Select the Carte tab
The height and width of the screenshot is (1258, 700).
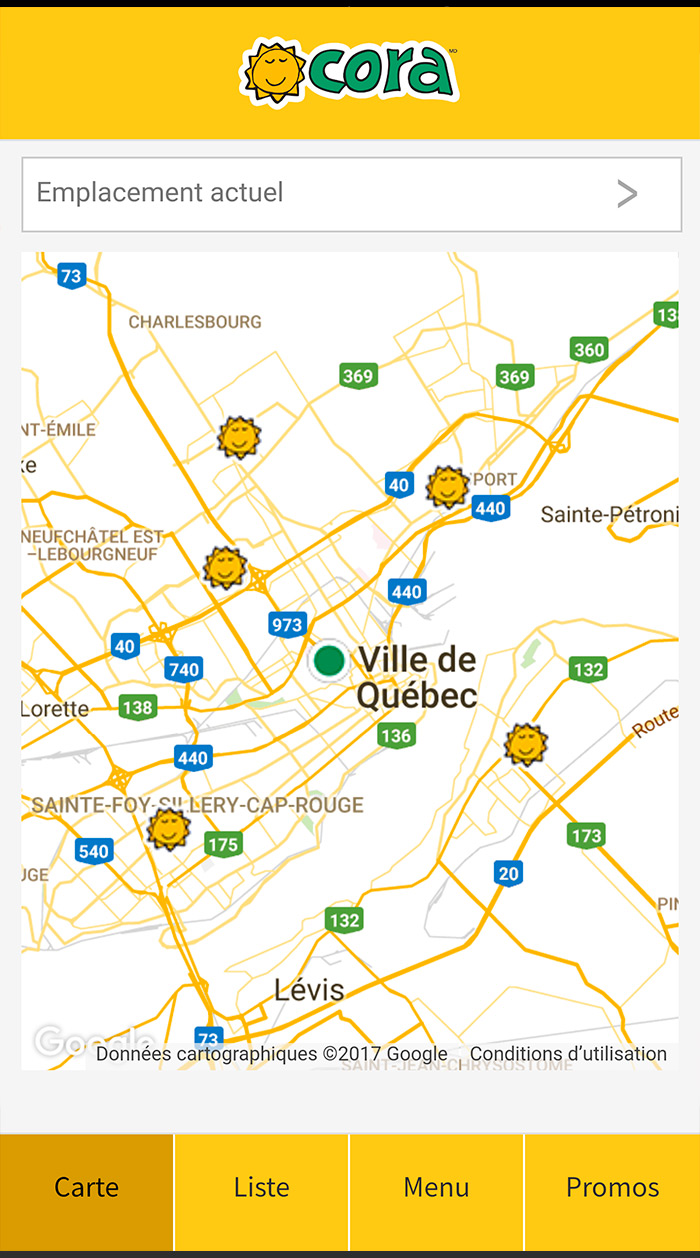tap(87, 1187)
